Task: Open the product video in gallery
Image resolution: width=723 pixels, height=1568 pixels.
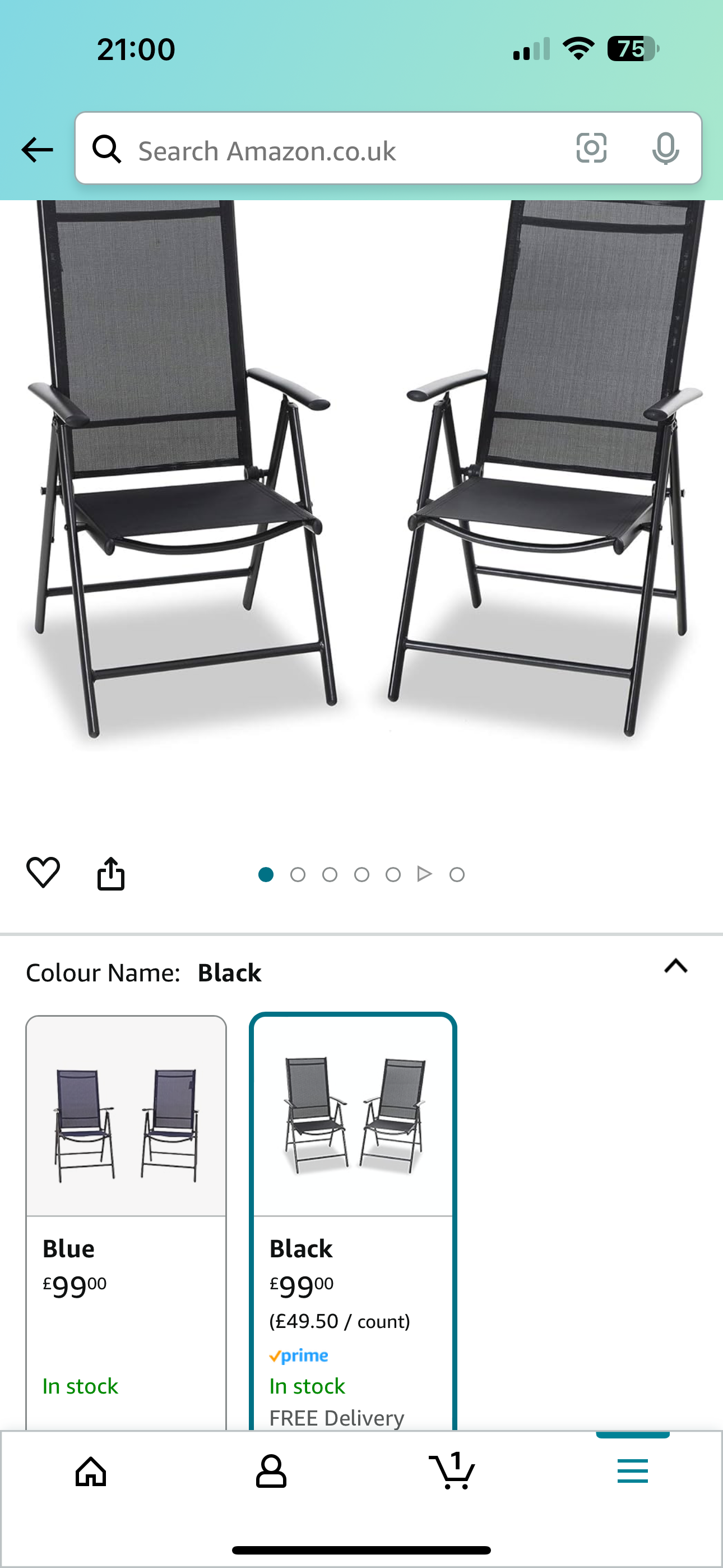Action: [x=425, y=875]
